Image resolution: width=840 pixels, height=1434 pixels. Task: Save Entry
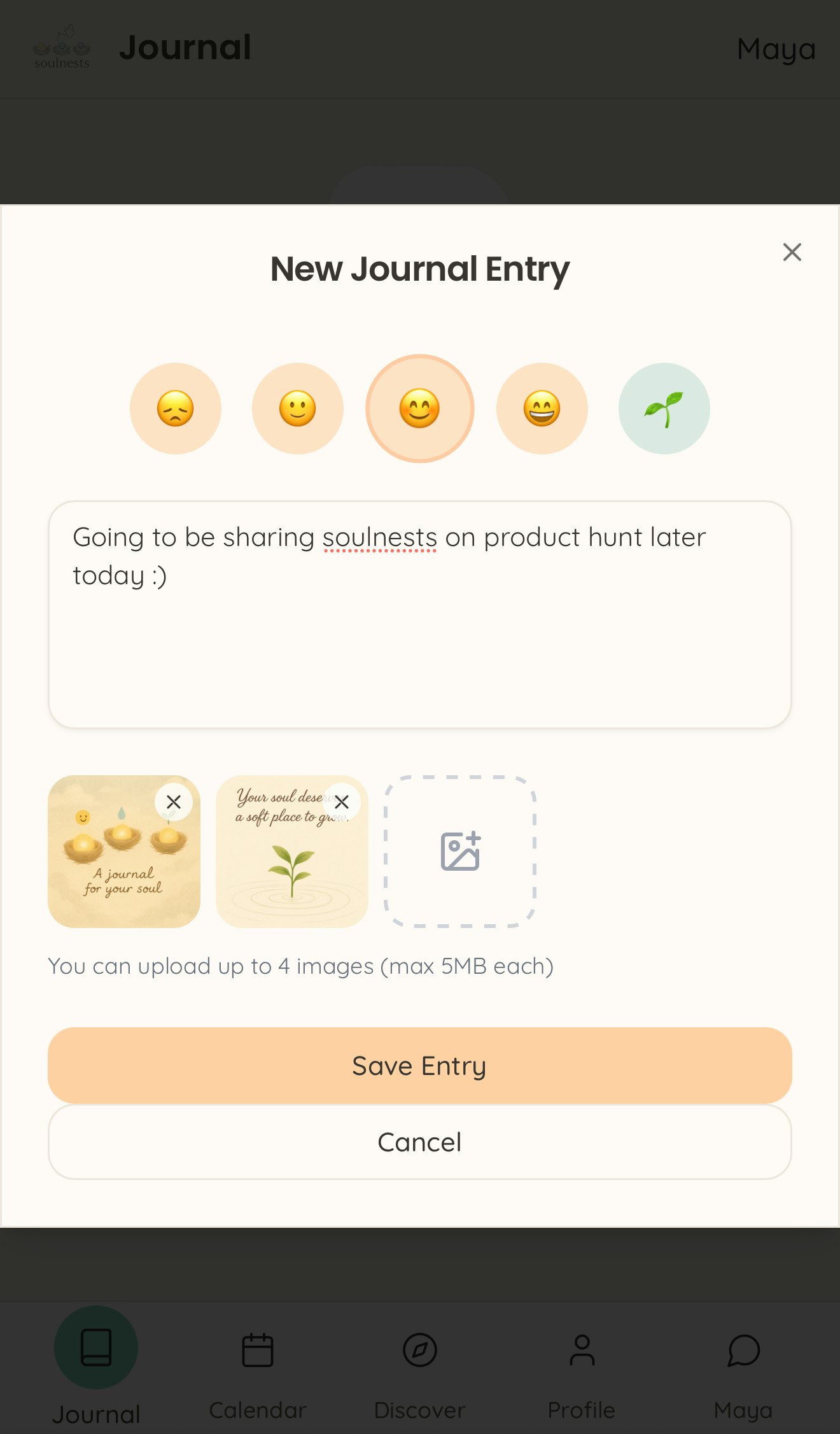[x=420, y=1065]
